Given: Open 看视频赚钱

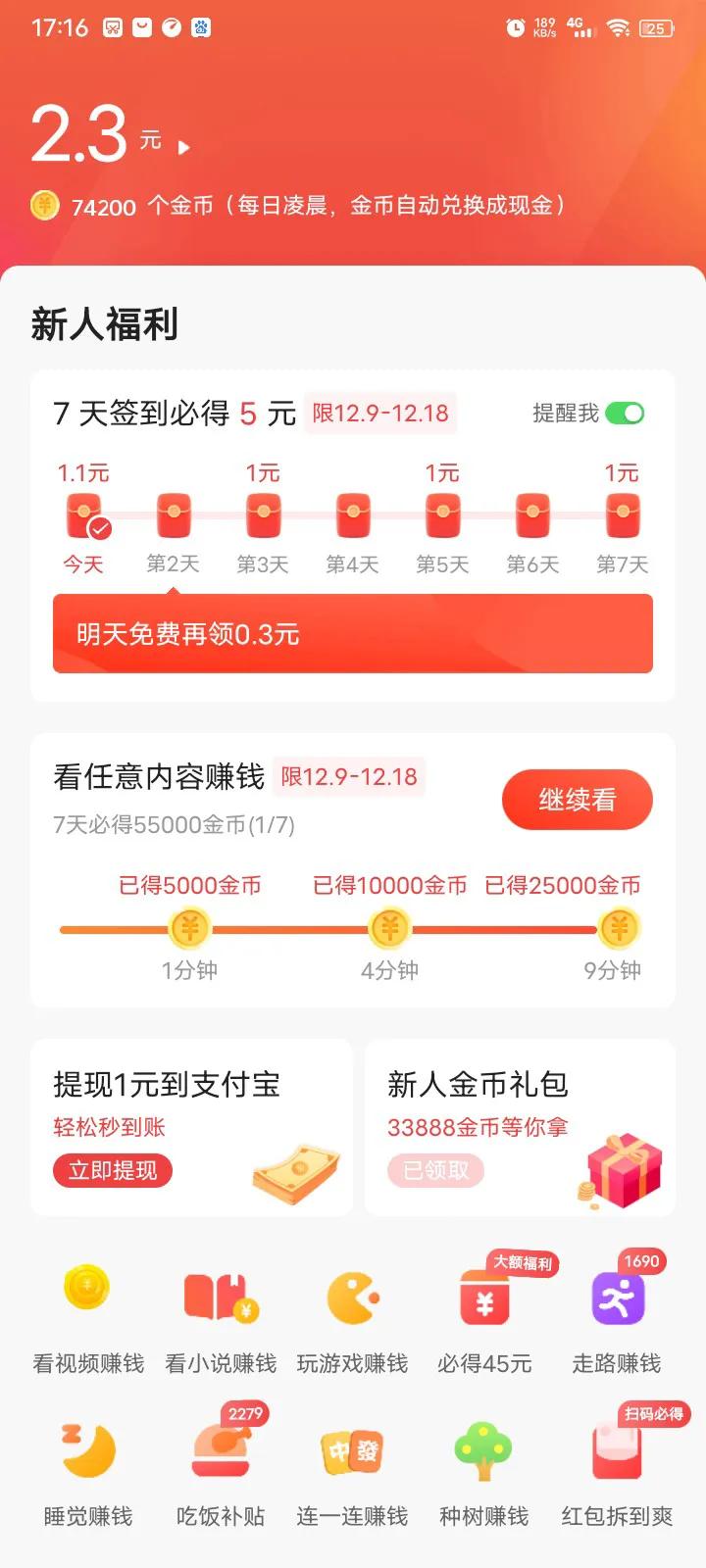Looking at the screenshot, I should (88, 1313).
